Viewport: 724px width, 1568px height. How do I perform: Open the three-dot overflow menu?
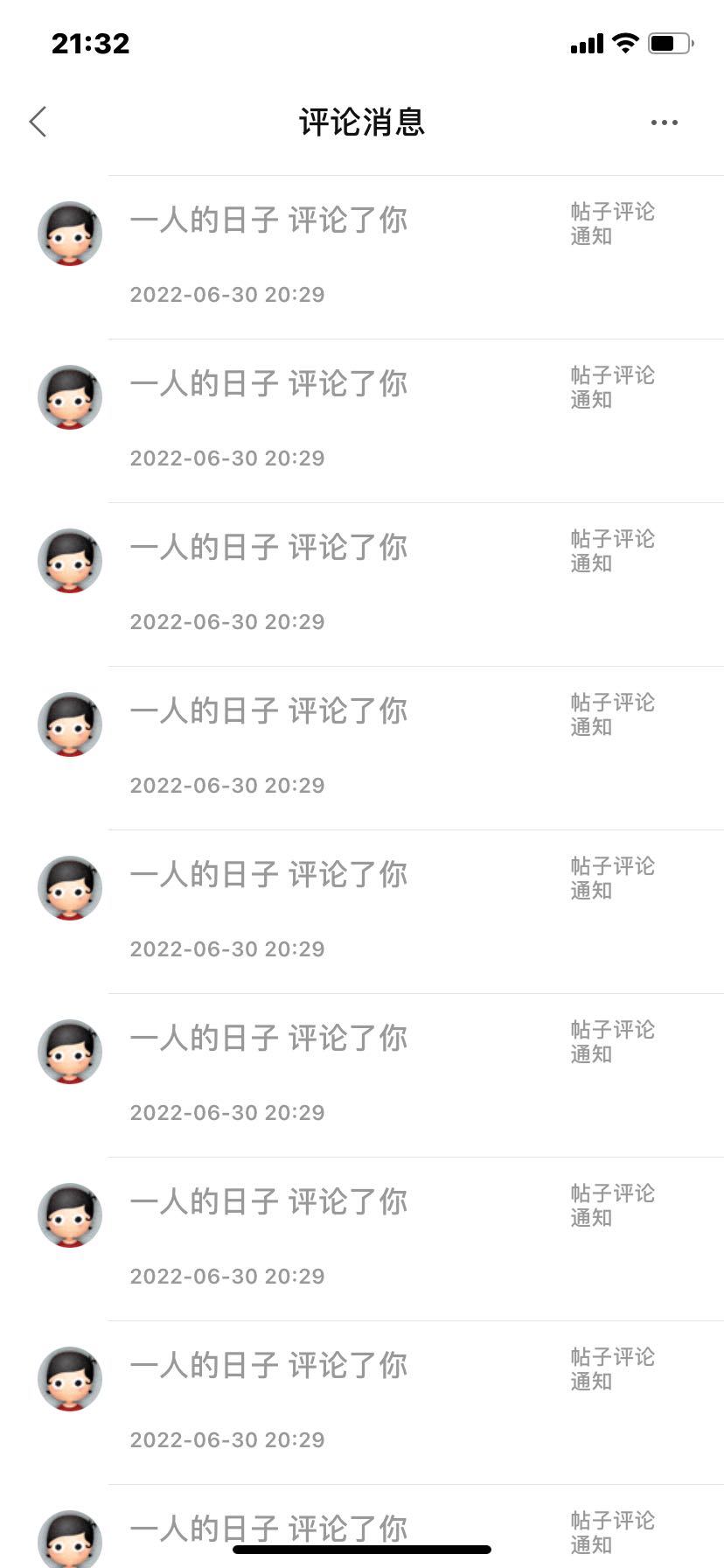664,122
